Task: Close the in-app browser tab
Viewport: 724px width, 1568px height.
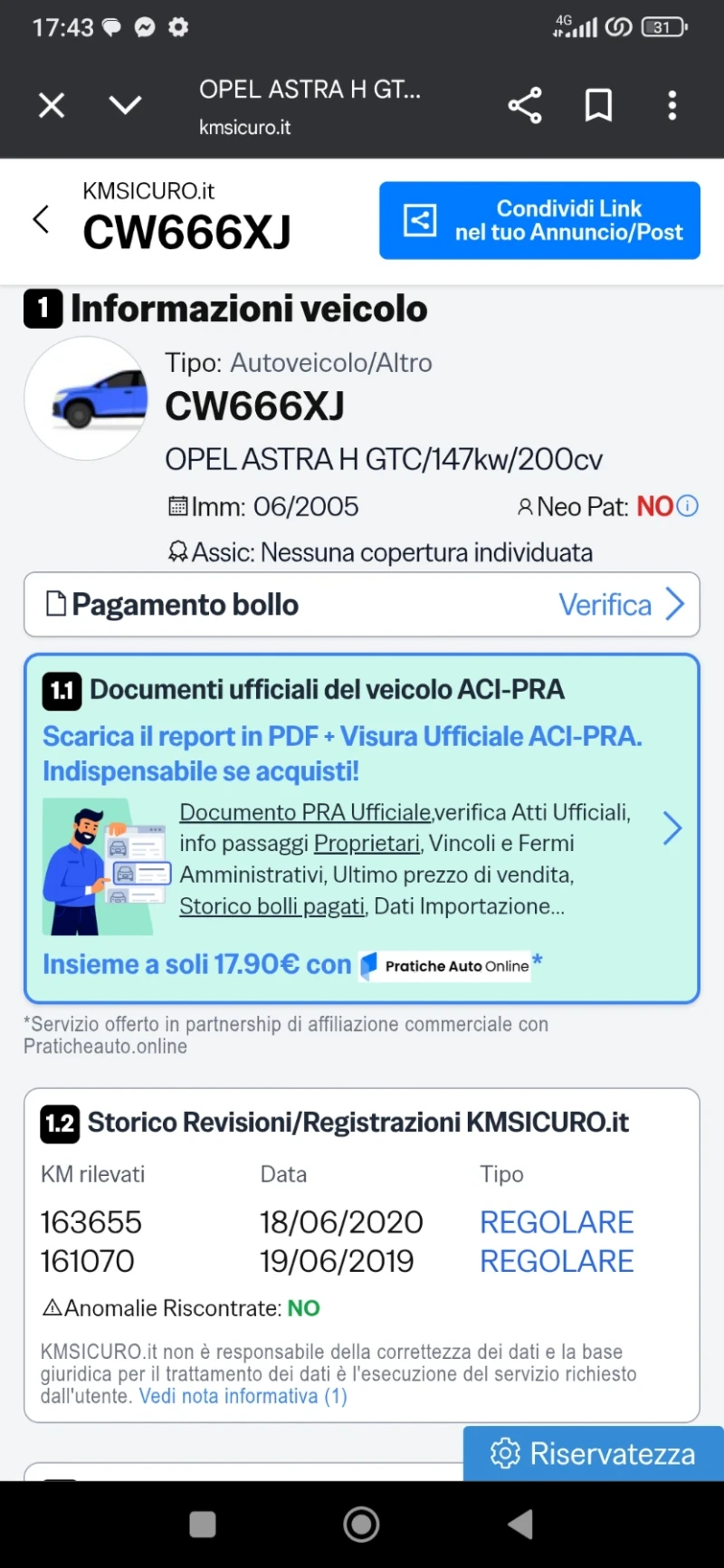Action: (52, 106)
